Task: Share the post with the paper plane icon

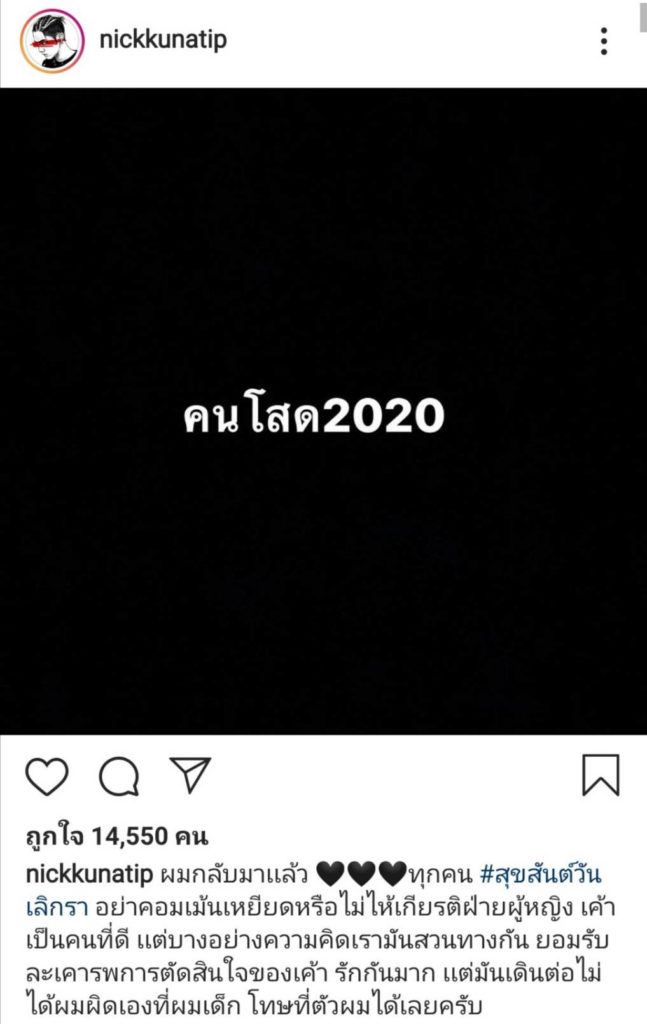Action: 190,775
